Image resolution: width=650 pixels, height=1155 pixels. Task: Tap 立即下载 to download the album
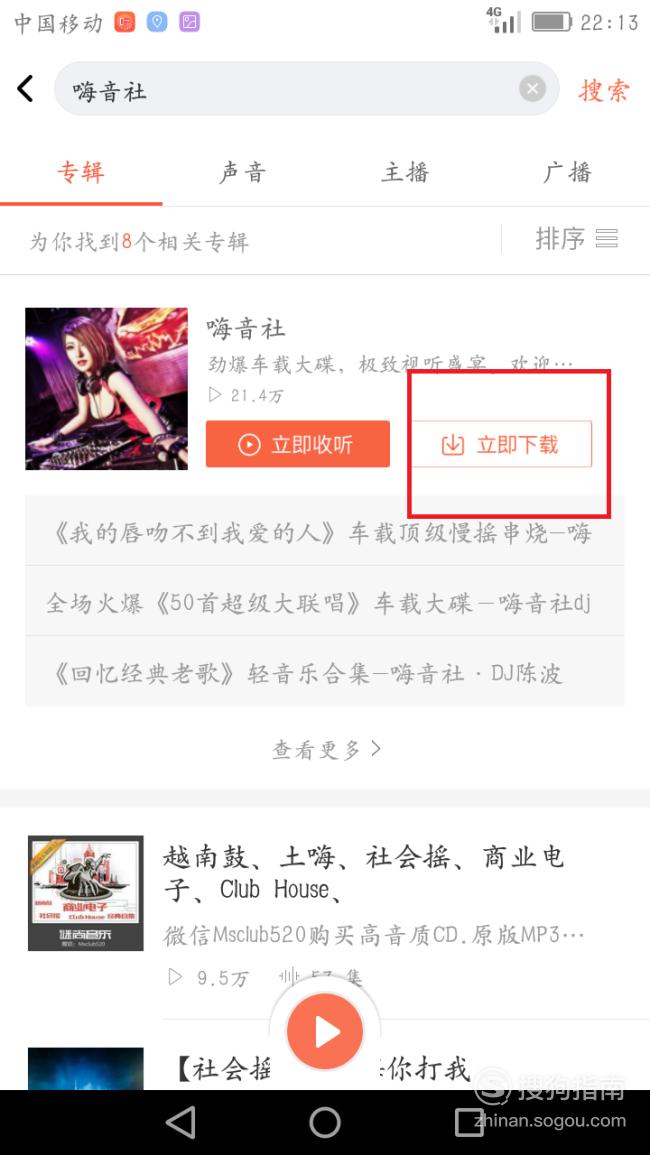click(501, 444)
